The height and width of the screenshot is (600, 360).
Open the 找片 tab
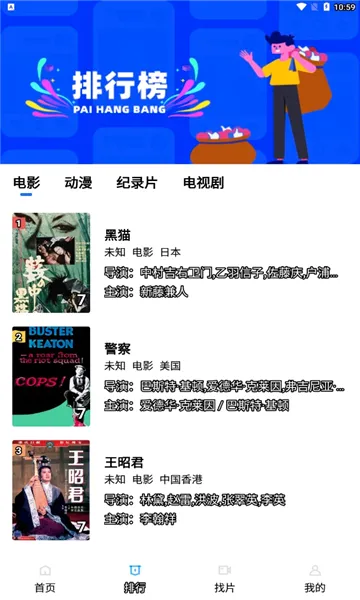point(225,579)
